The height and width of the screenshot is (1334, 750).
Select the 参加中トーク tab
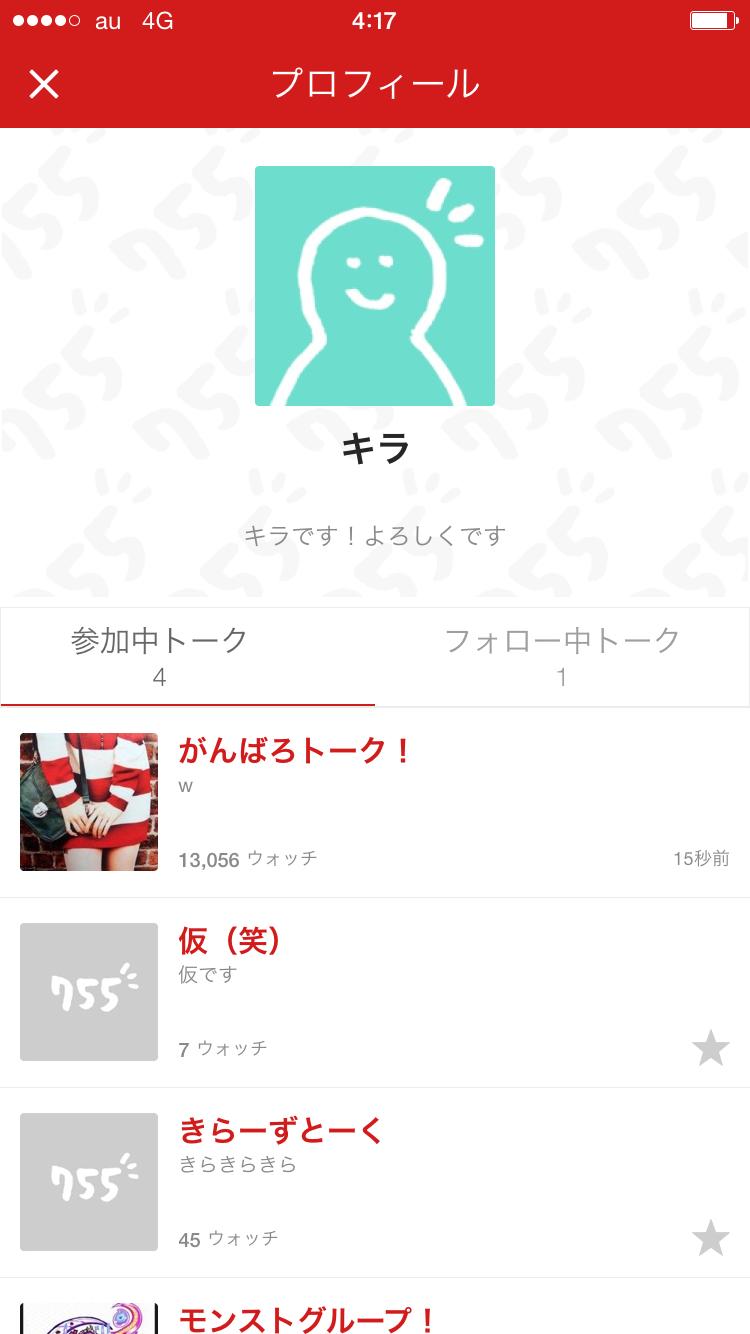[x=160, y=656]
